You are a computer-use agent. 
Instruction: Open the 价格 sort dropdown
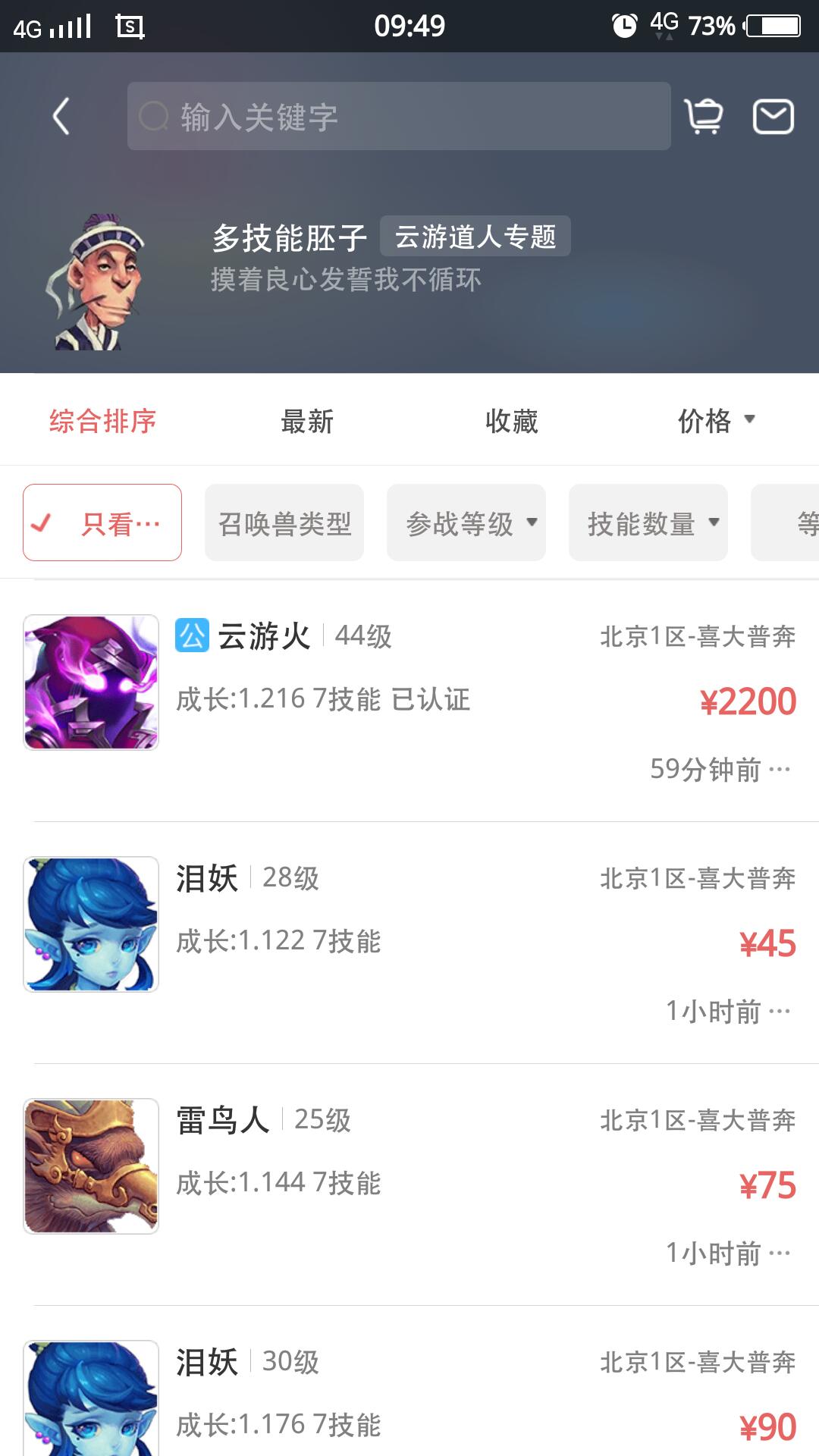tap(716, 421)
